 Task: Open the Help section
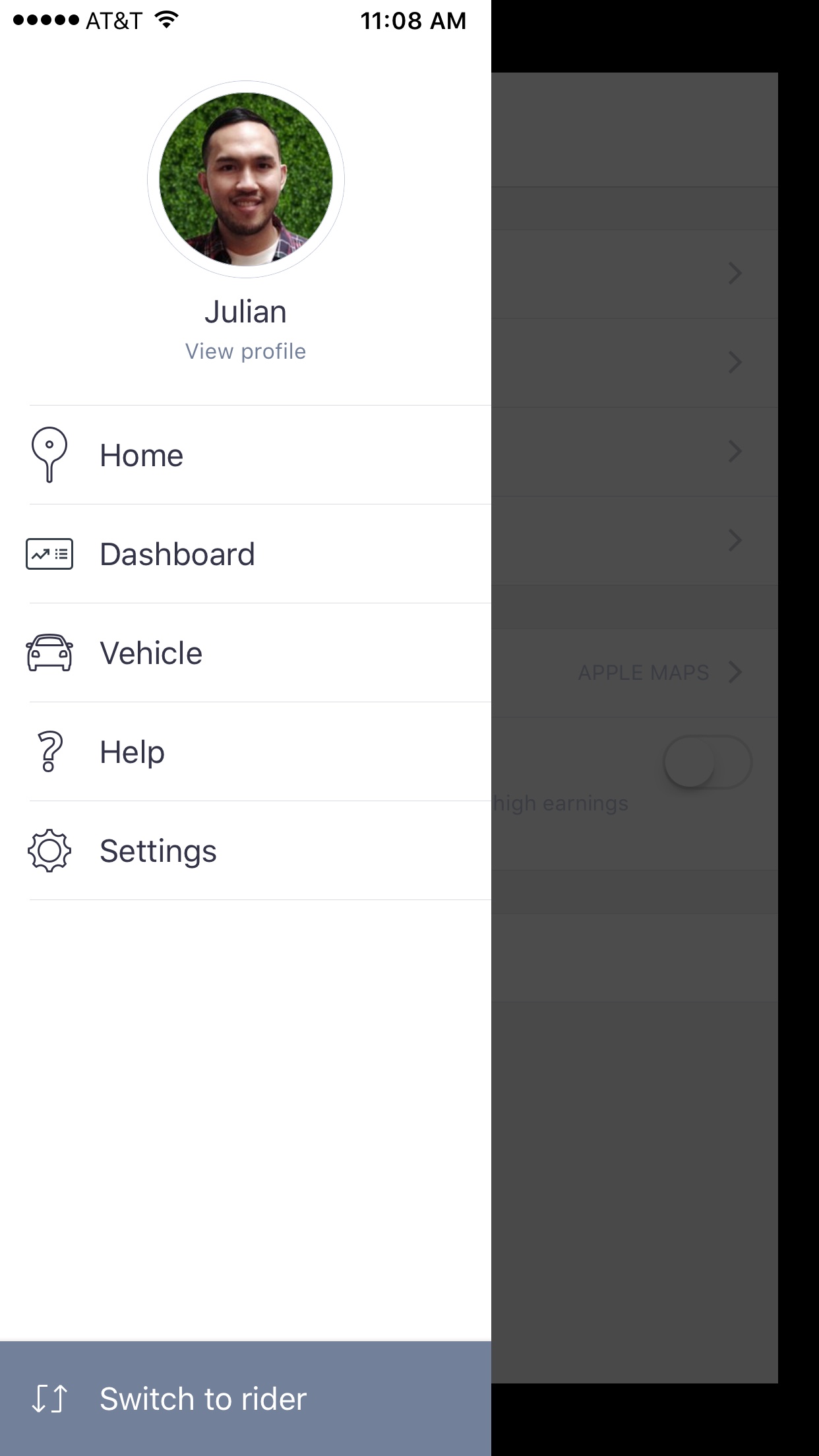click(x=132, y=752)
